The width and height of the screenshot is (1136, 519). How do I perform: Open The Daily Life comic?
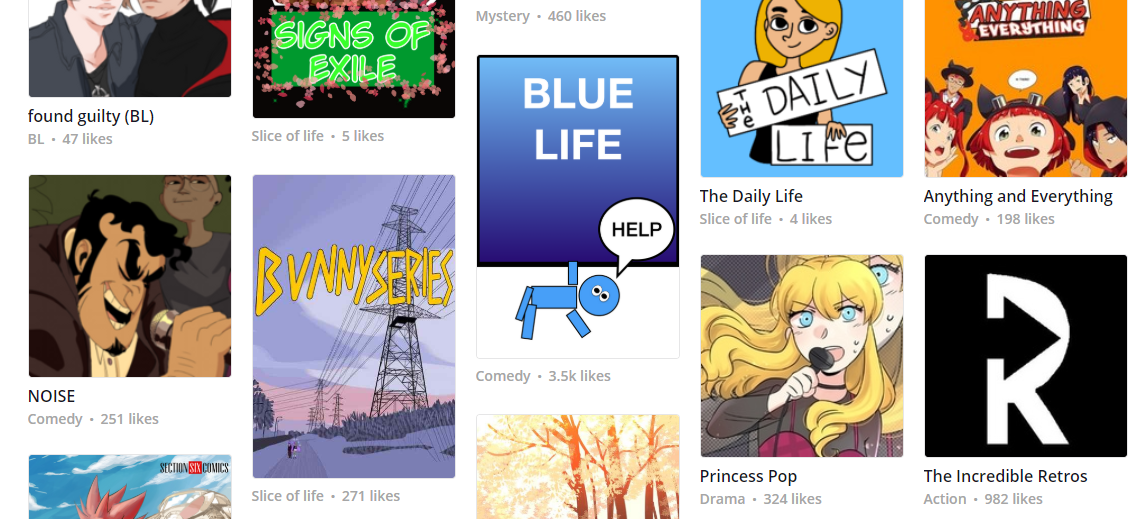[801, 88]
